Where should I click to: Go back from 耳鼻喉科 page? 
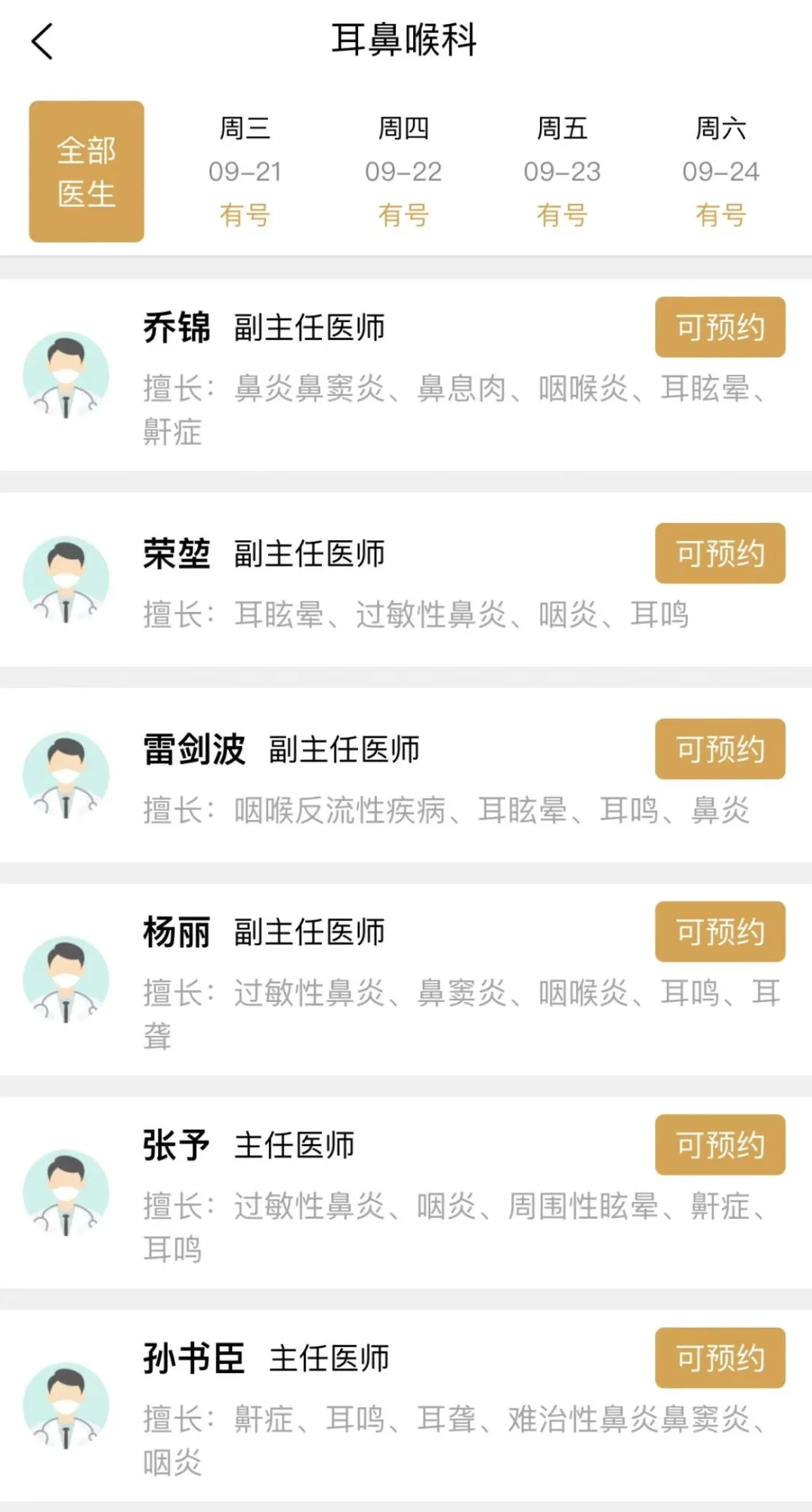(x=42, y=41)
